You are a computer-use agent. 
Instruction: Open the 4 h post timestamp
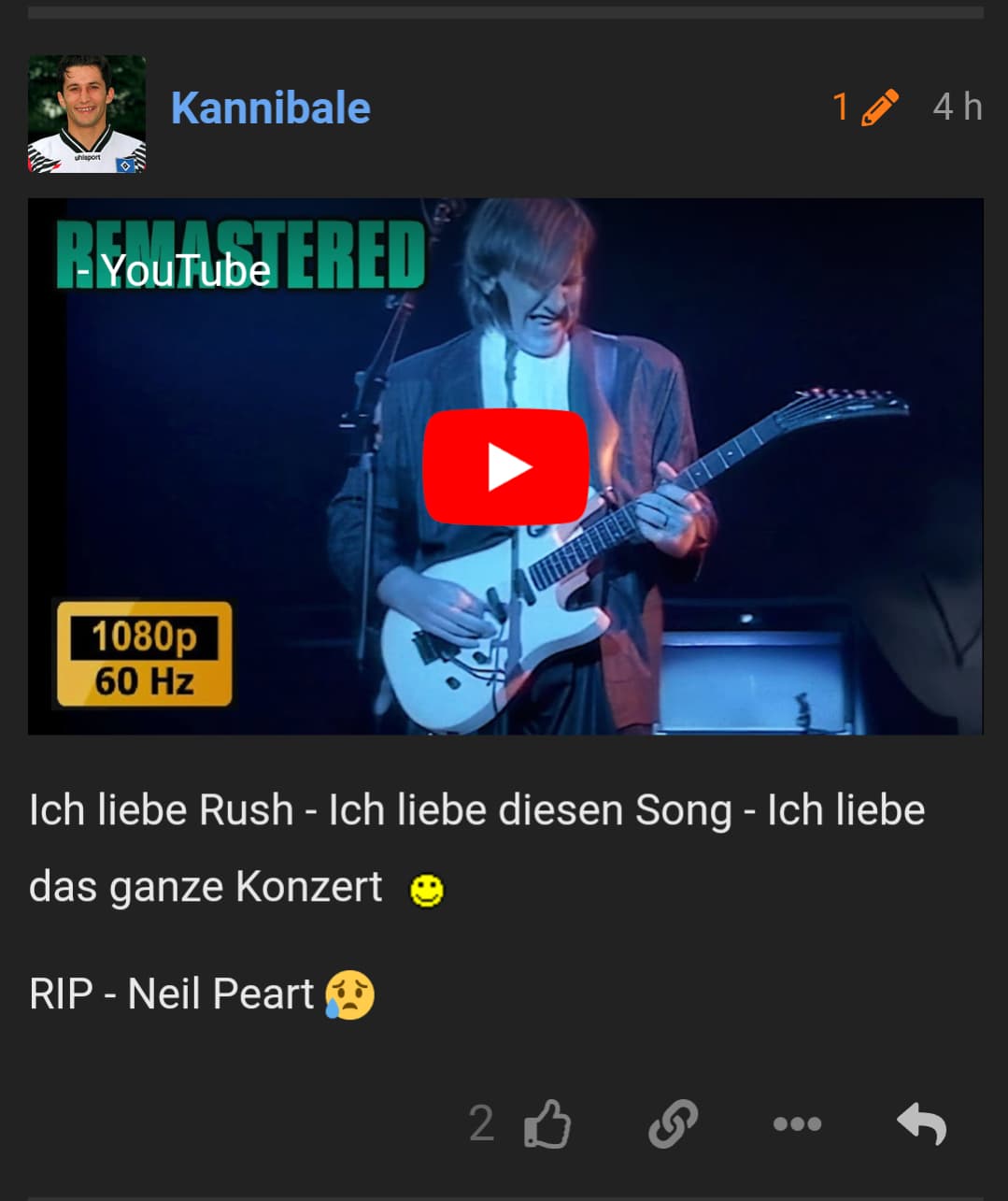(x=958, y=107)
